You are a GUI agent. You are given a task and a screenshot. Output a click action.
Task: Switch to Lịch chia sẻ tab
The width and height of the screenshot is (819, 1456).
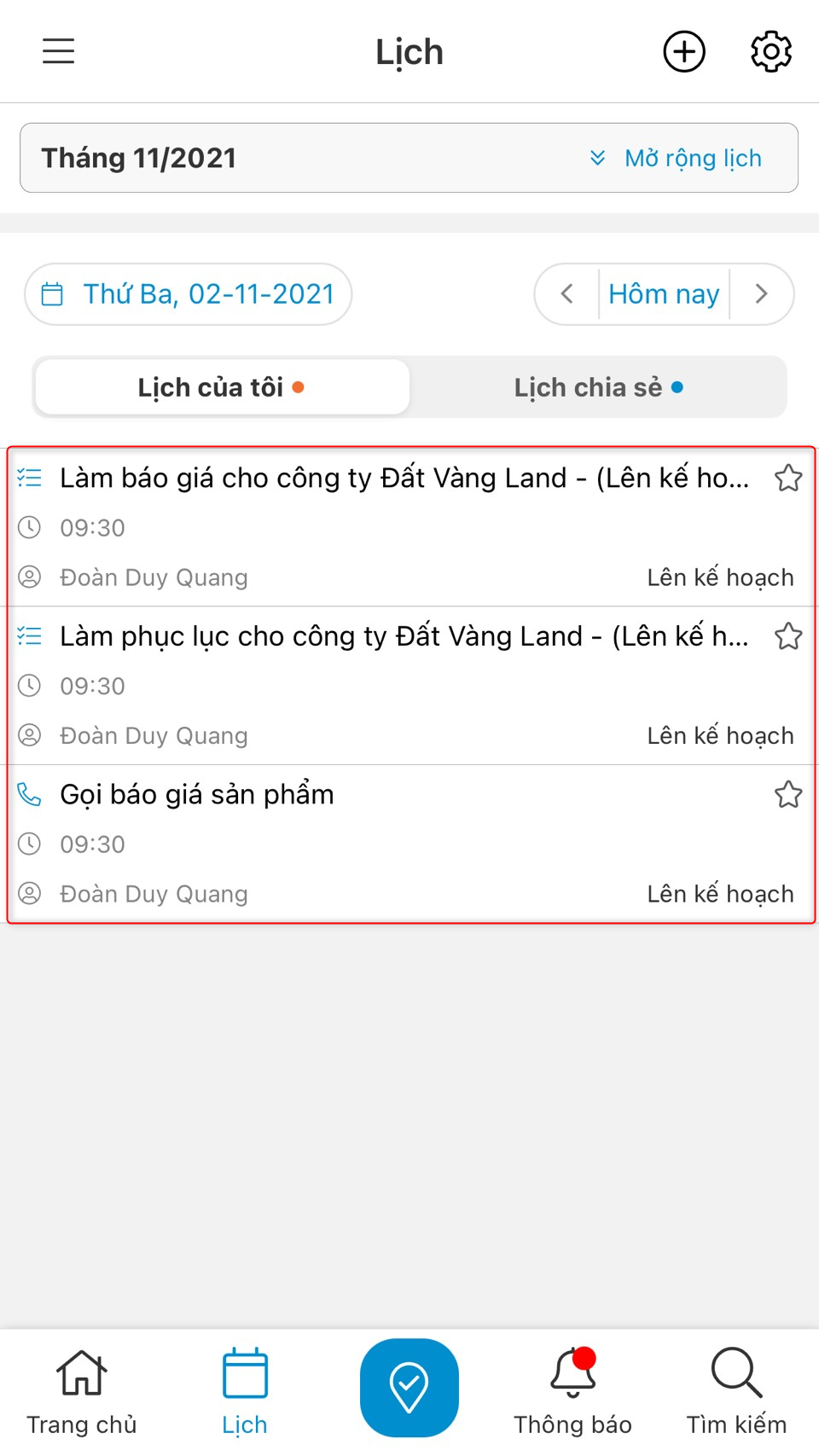[x=598, y=387]
